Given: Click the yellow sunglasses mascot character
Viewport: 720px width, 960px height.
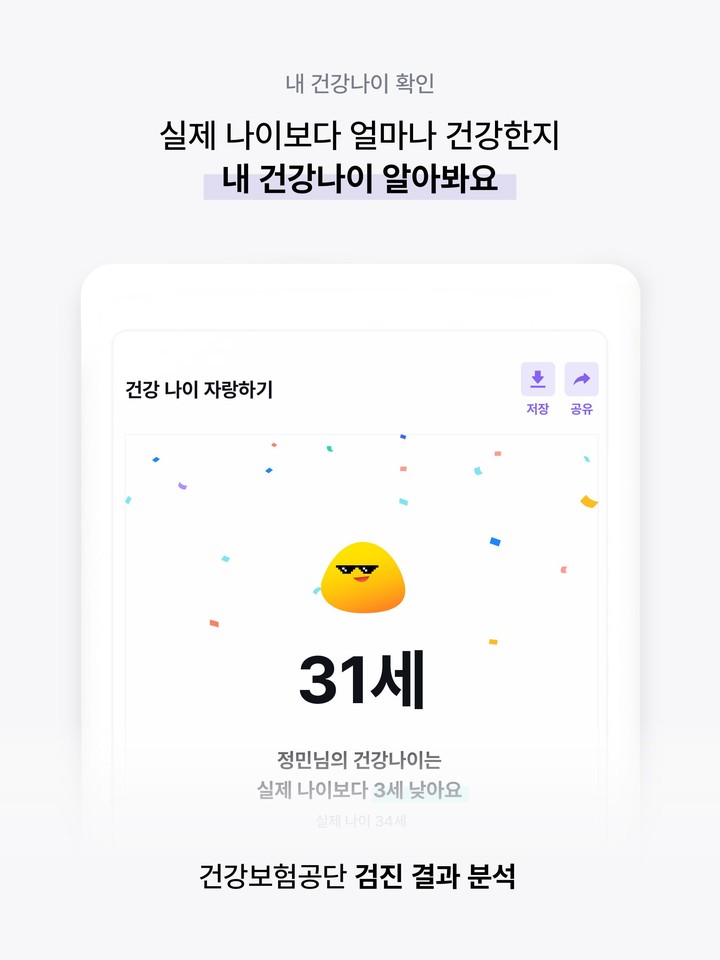Looking at the screenshot, I should point(362,580).
